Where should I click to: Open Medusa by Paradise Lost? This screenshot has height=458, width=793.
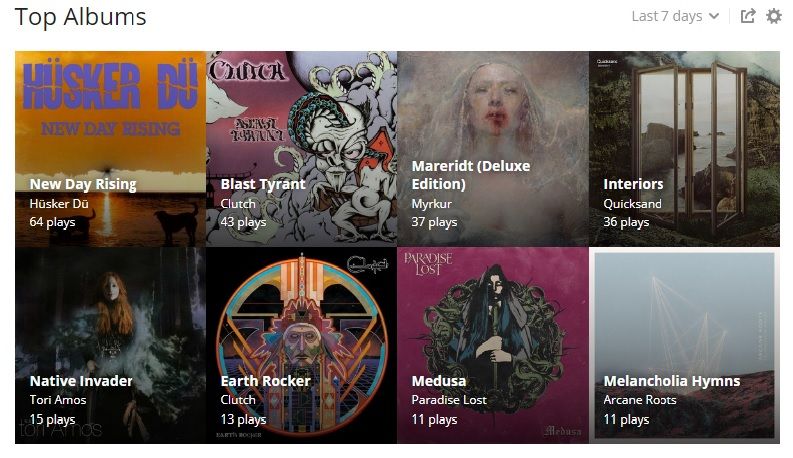pos(492,345)
